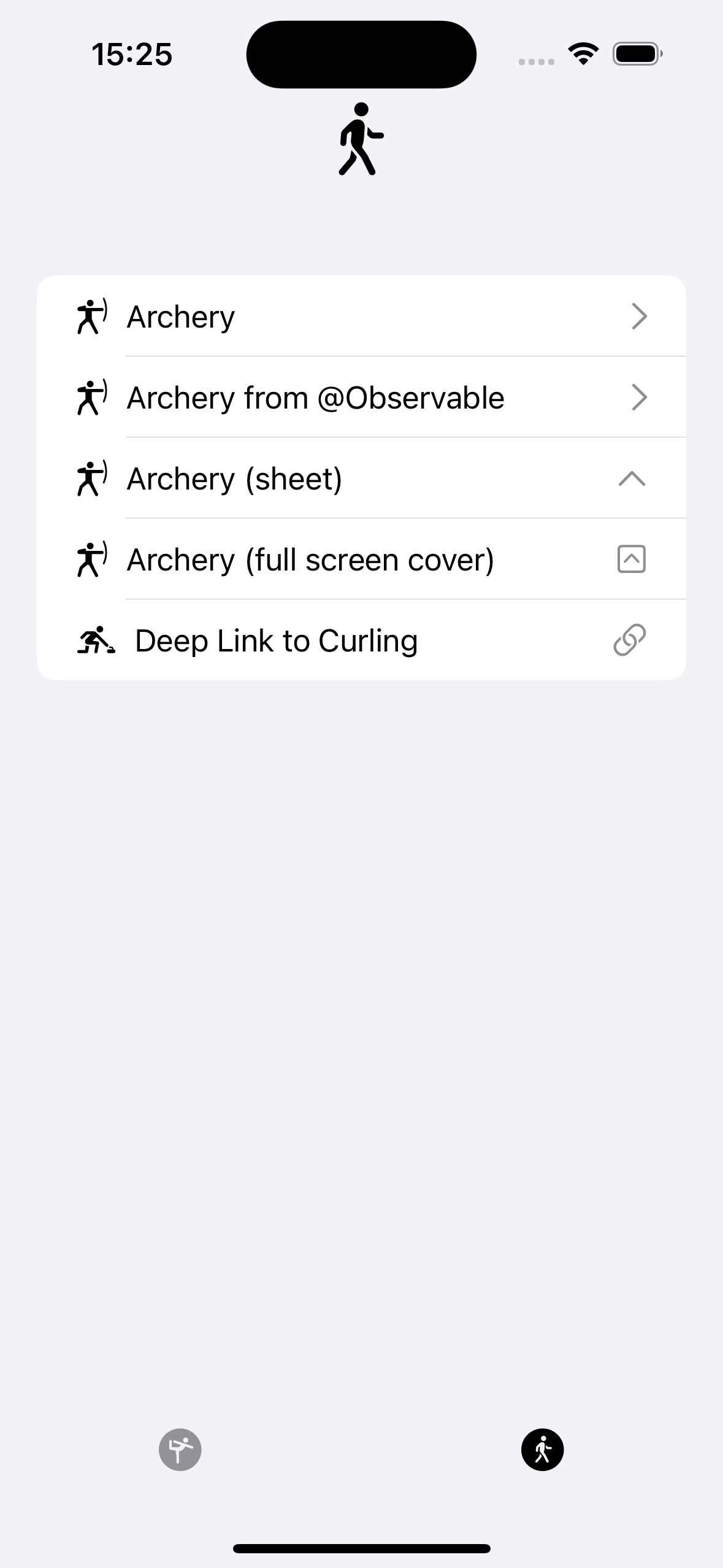Follow Deep Link to Curling
723x1568 pixels.
point(361,640)
